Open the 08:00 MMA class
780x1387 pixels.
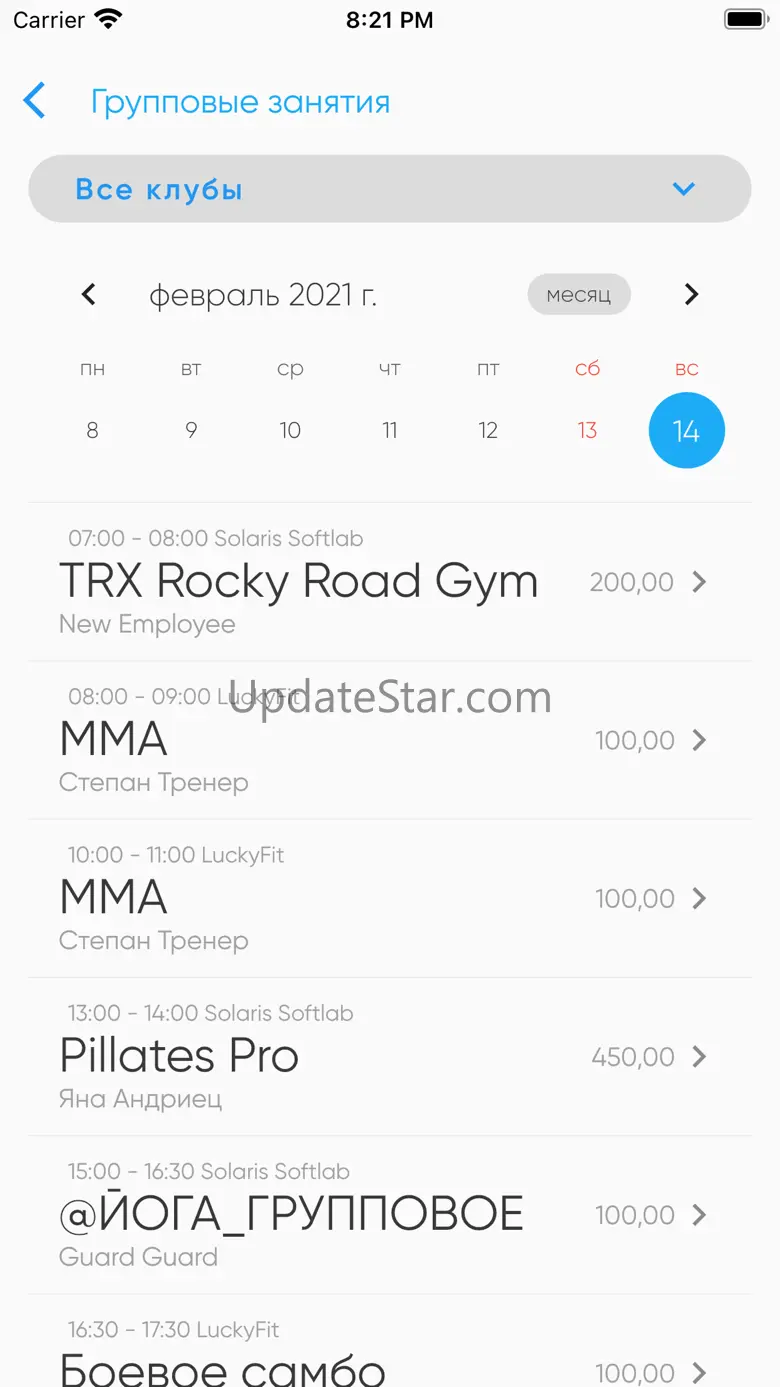(389, 740)
